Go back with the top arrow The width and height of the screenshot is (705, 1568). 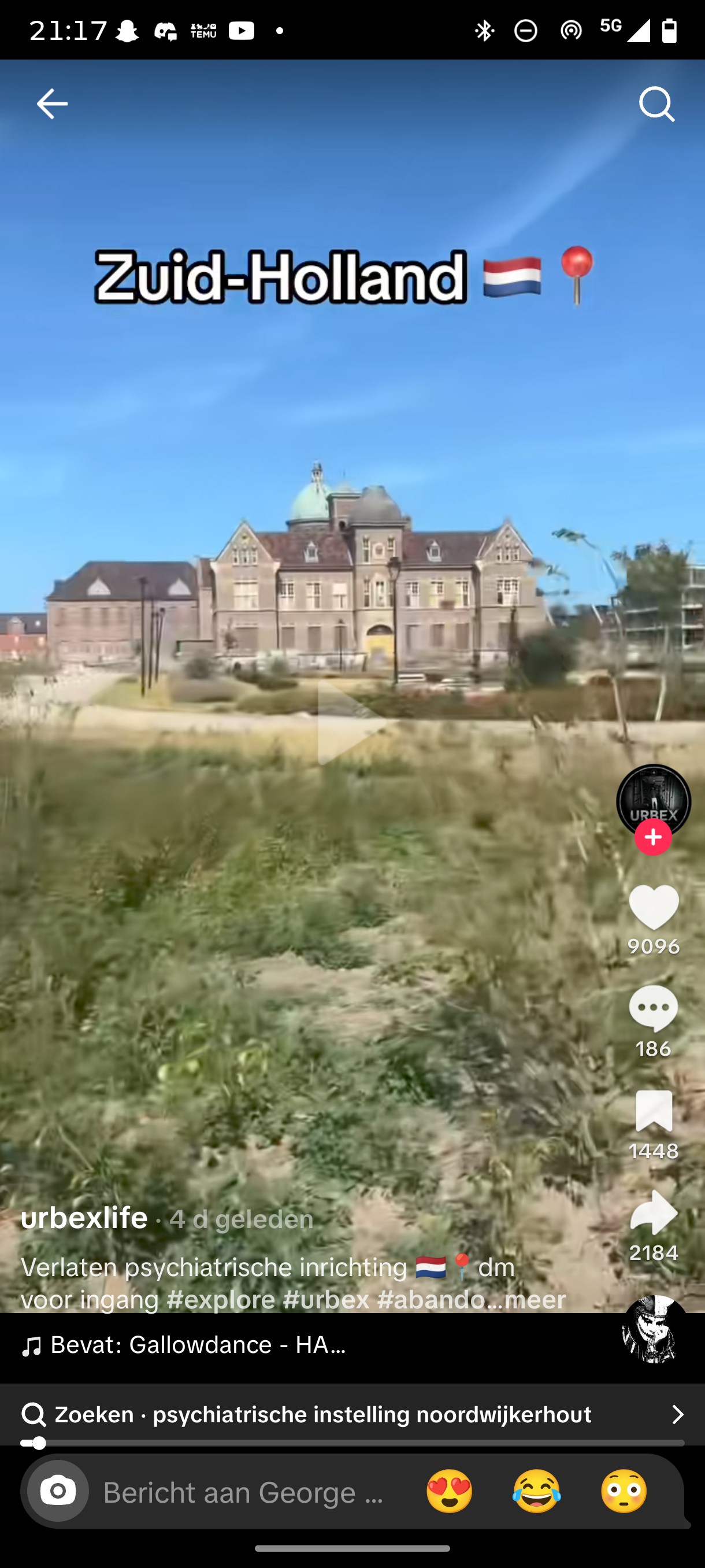pos(51,103)
